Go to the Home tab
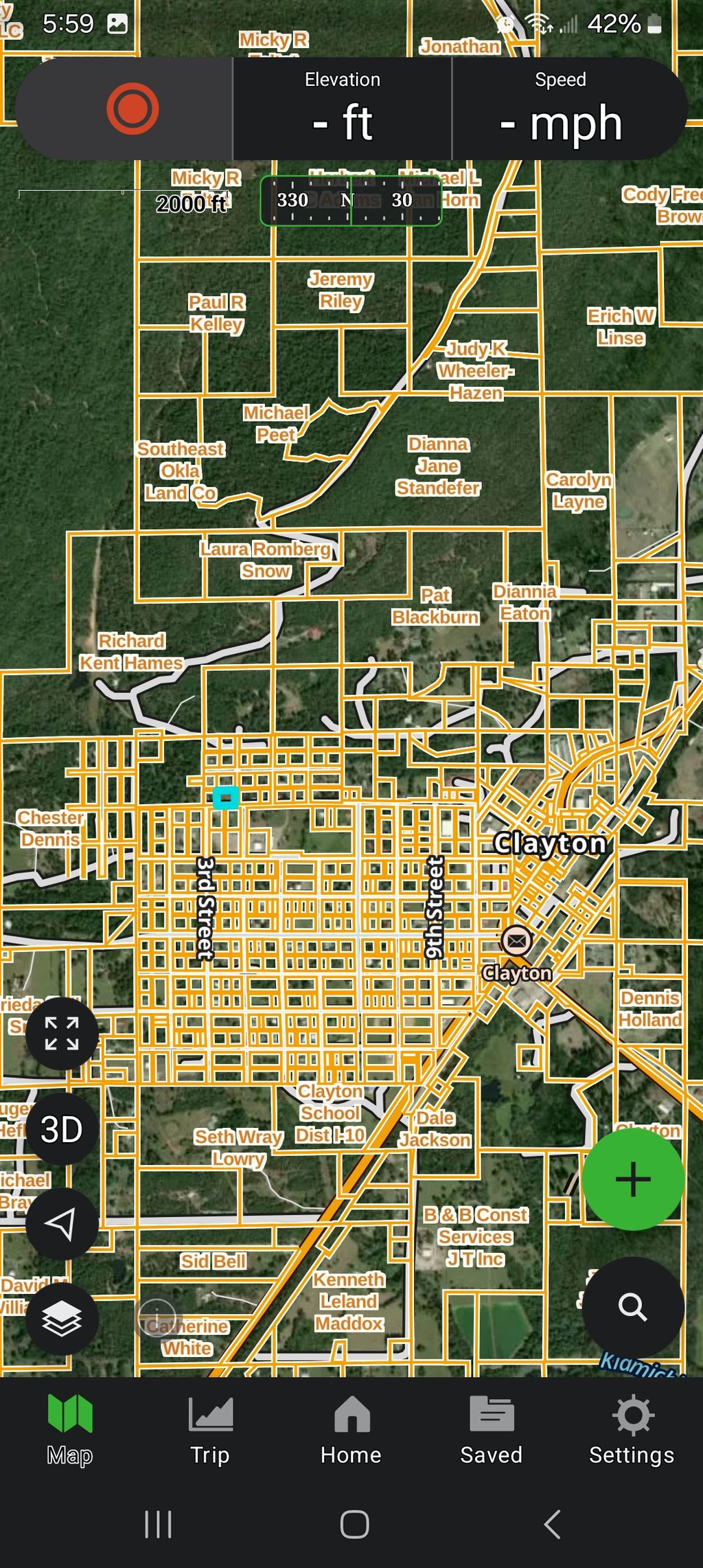This screenshot has height=1568, width=703. (351, 1431)
